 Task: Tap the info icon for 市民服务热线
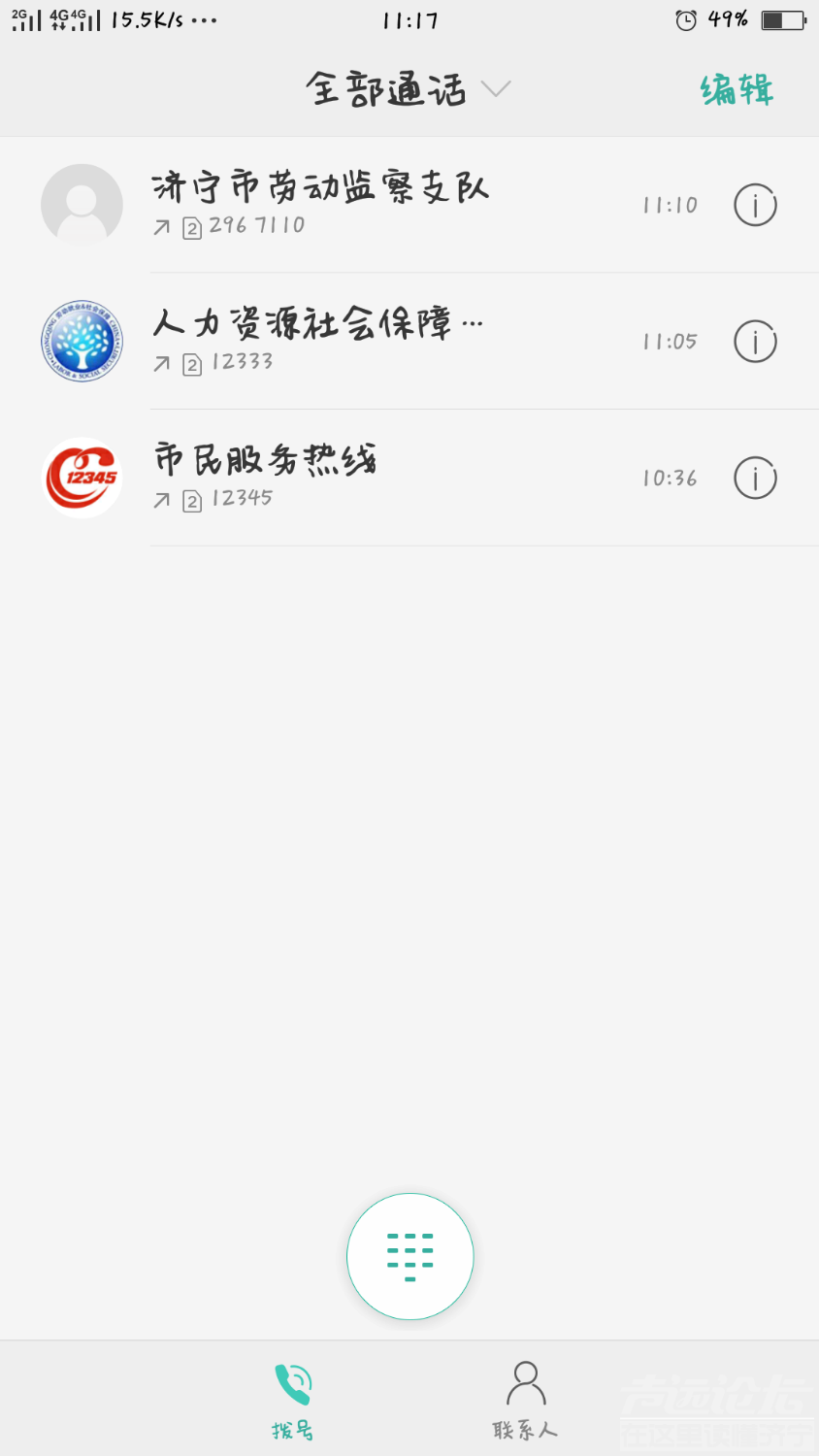755,478
